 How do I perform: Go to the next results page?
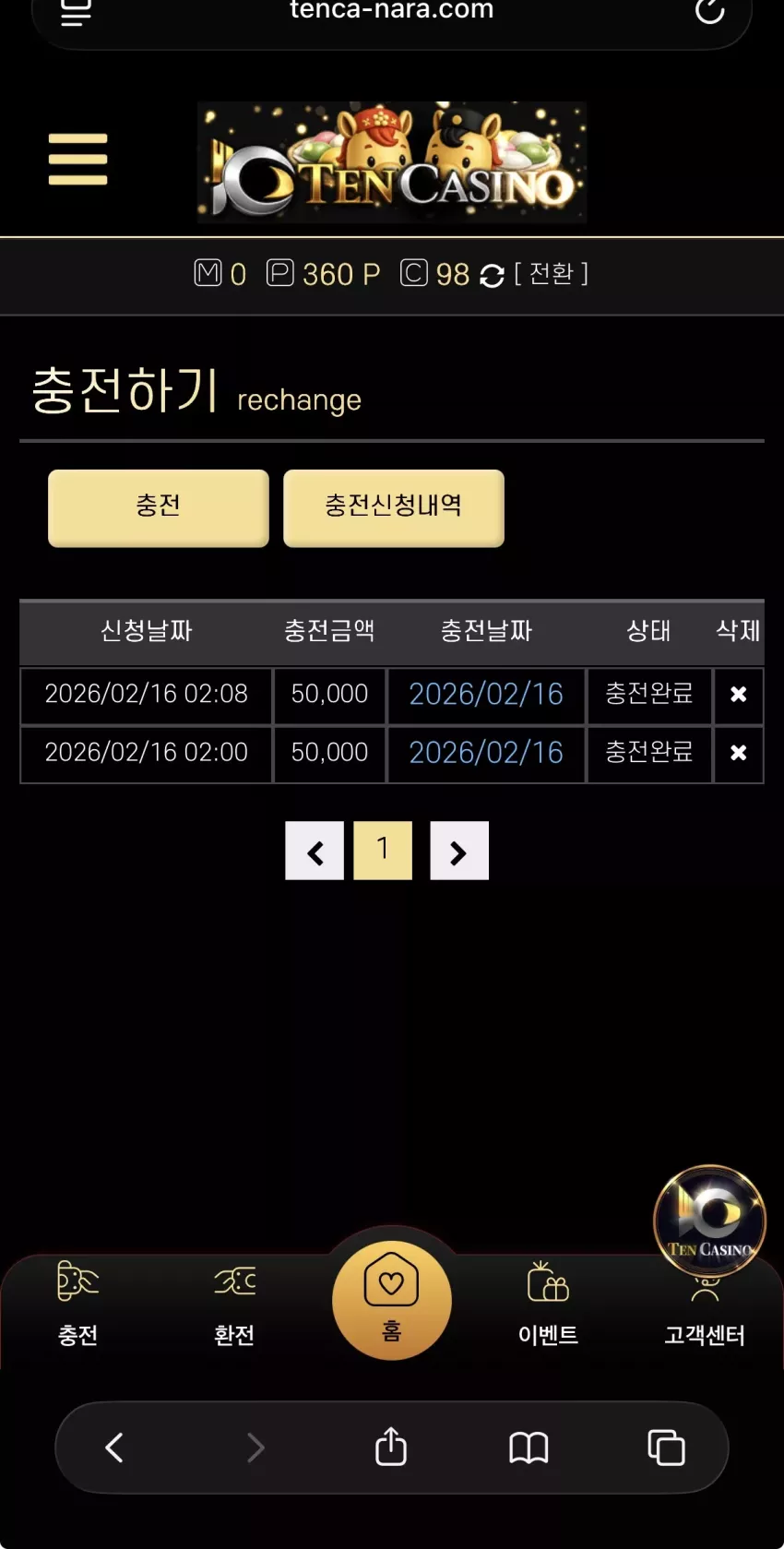[459, 851]
